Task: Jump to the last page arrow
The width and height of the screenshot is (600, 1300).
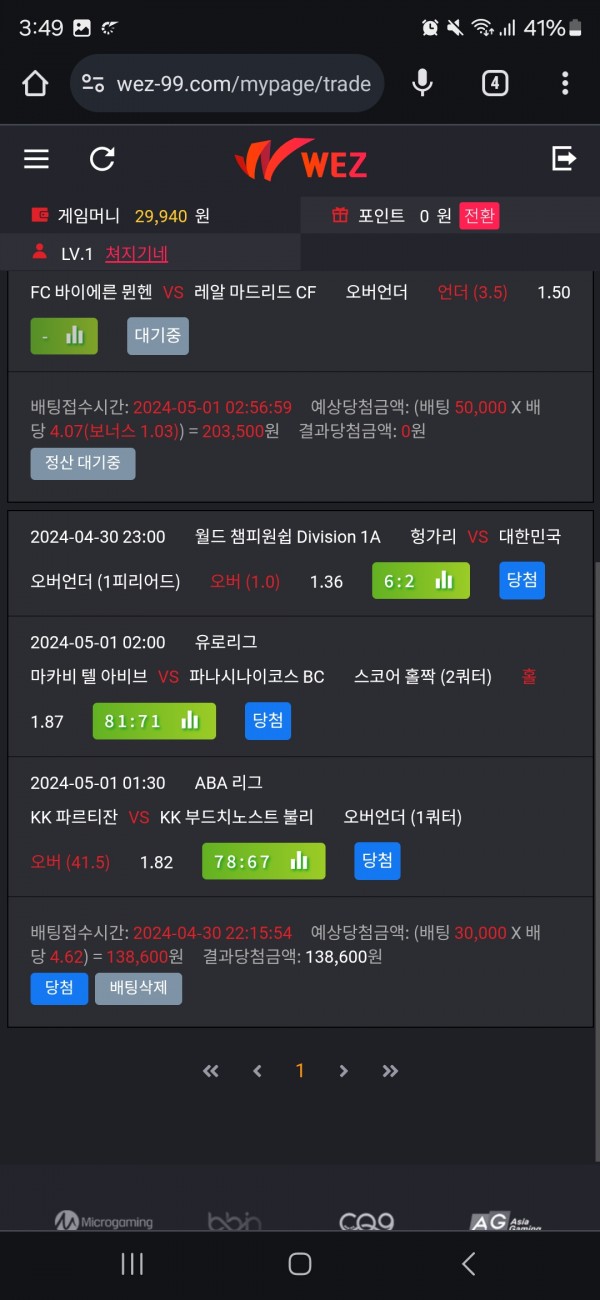Action: pyautogui.click(x=390, y=1071)
